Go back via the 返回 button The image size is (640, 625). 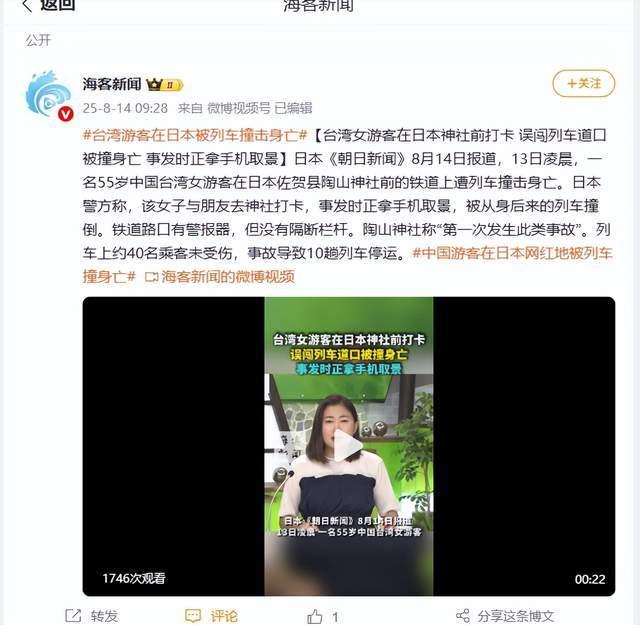48,6
